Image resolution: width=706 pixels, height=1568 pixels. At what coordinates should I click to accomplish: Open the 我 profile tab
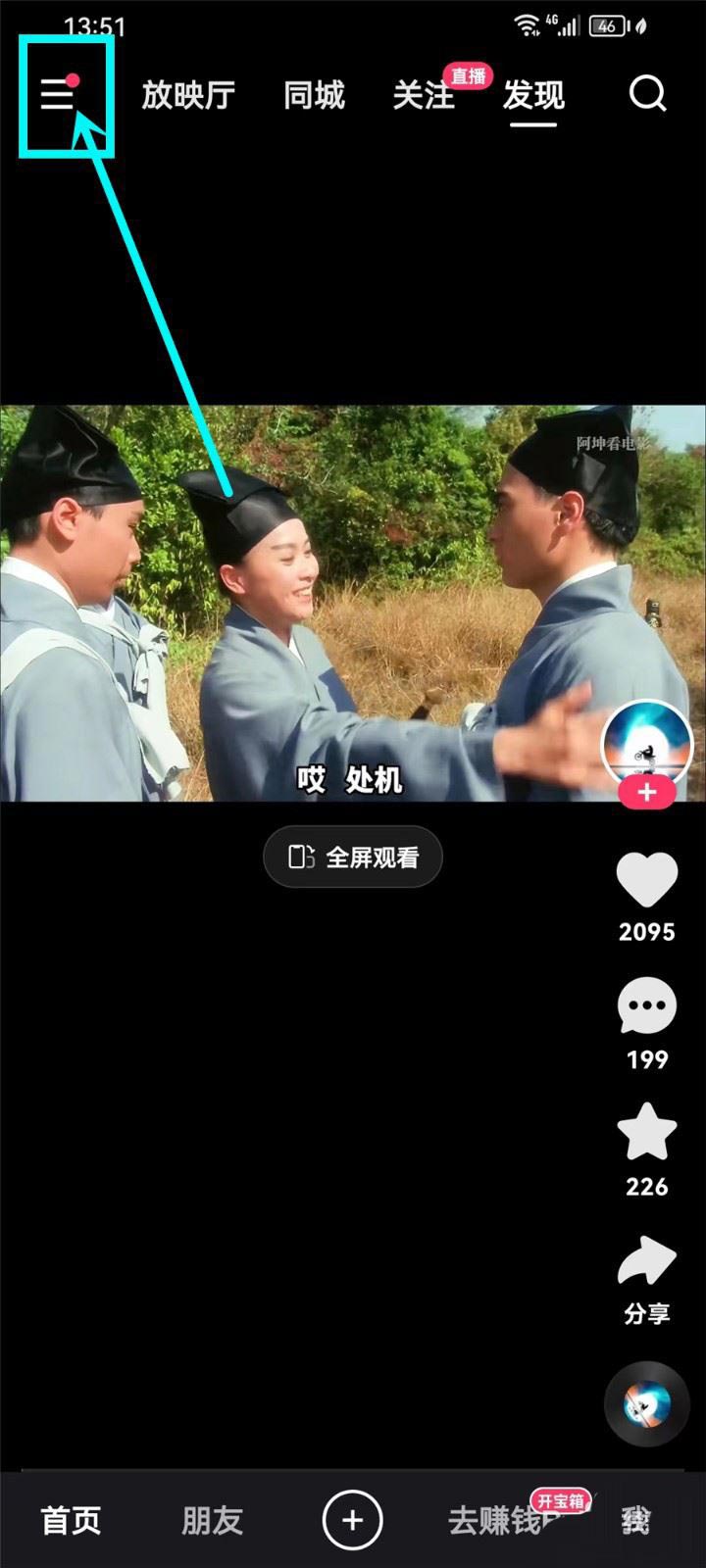click(635, 1520)
